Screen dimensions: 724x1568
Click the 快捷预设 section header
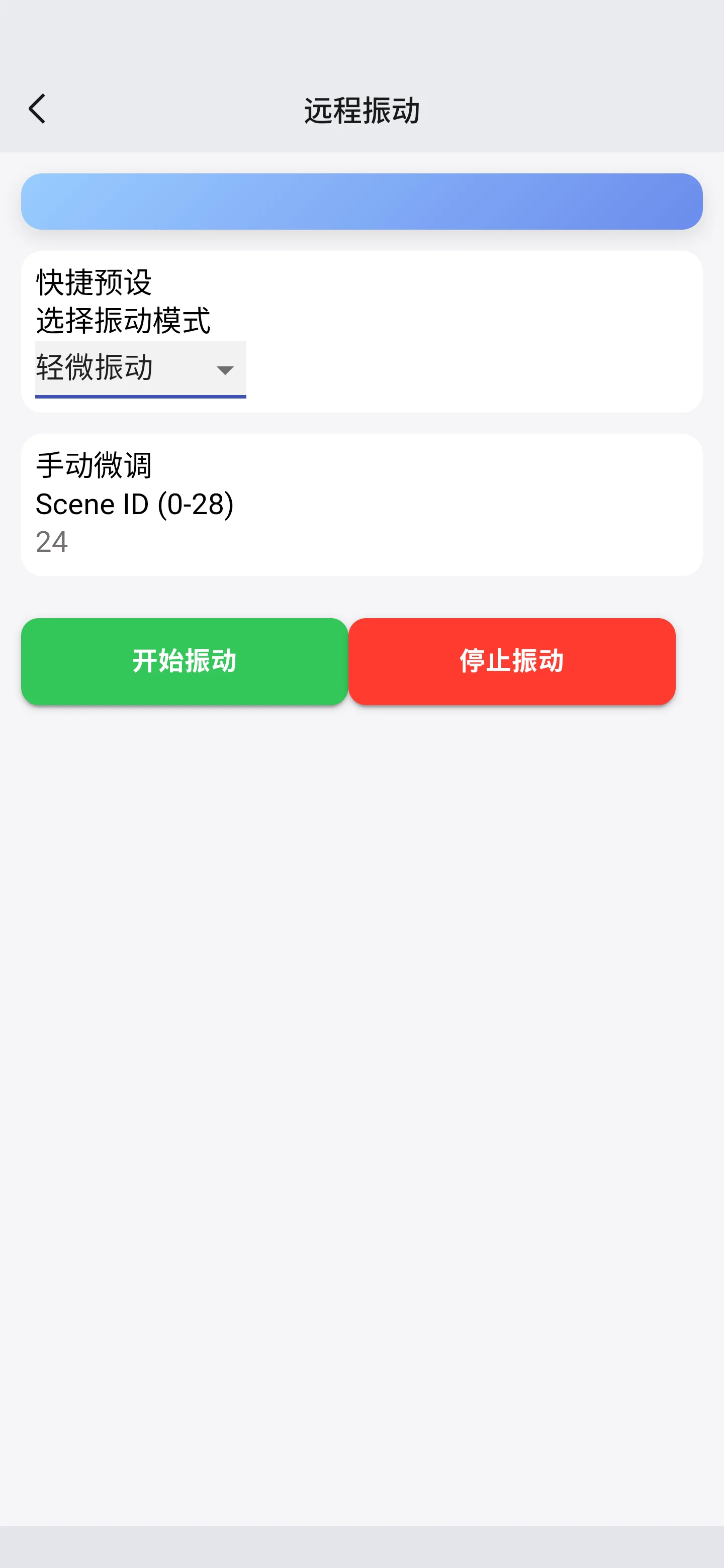point(95,282)
